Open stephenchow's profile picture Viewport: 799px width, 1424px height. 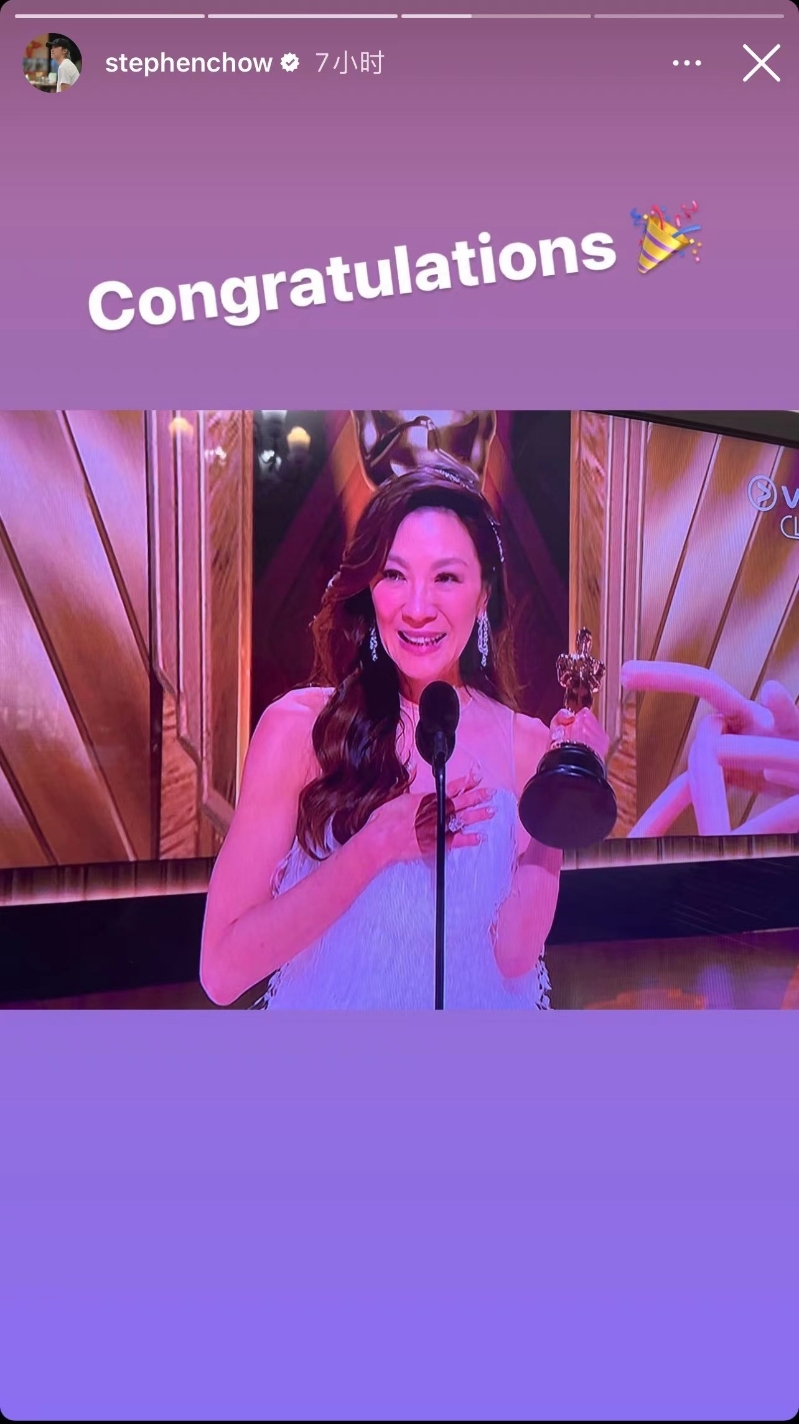coord(52,63)
